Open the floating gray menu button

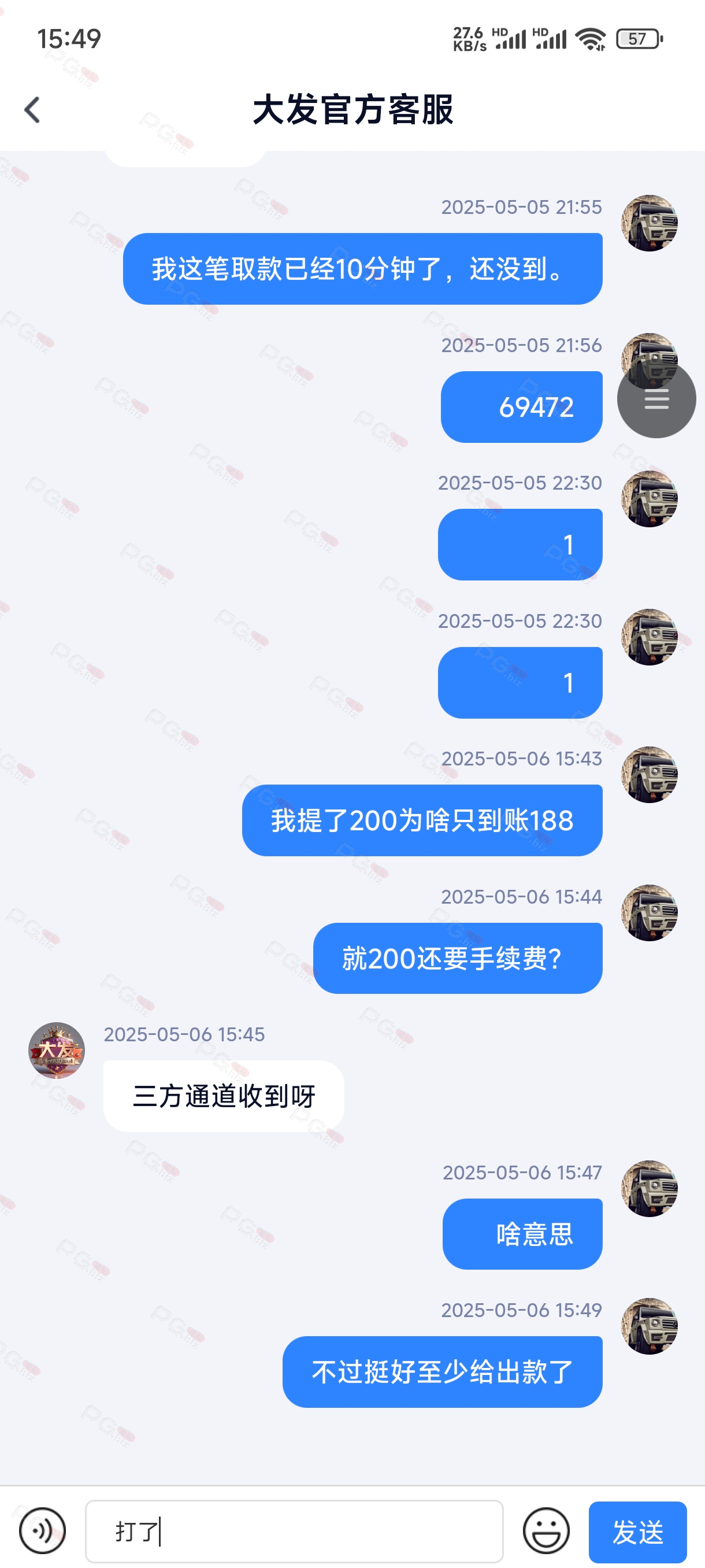[656, 399]
